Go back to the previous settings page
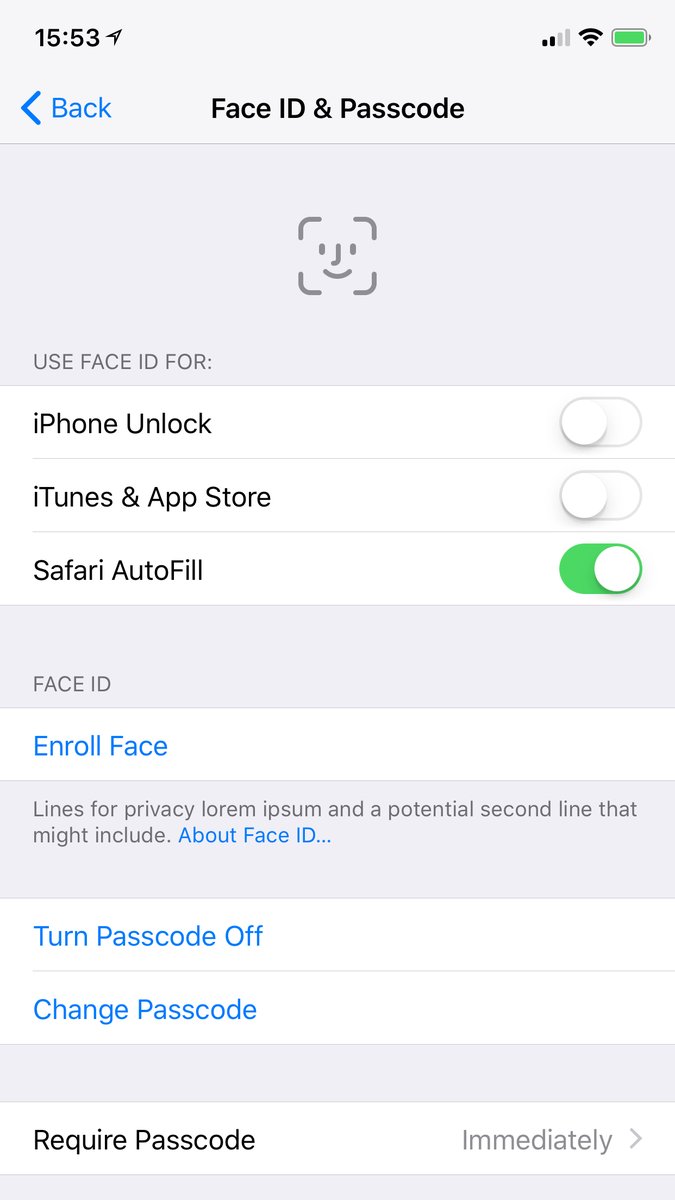 (x=66, y=108)
